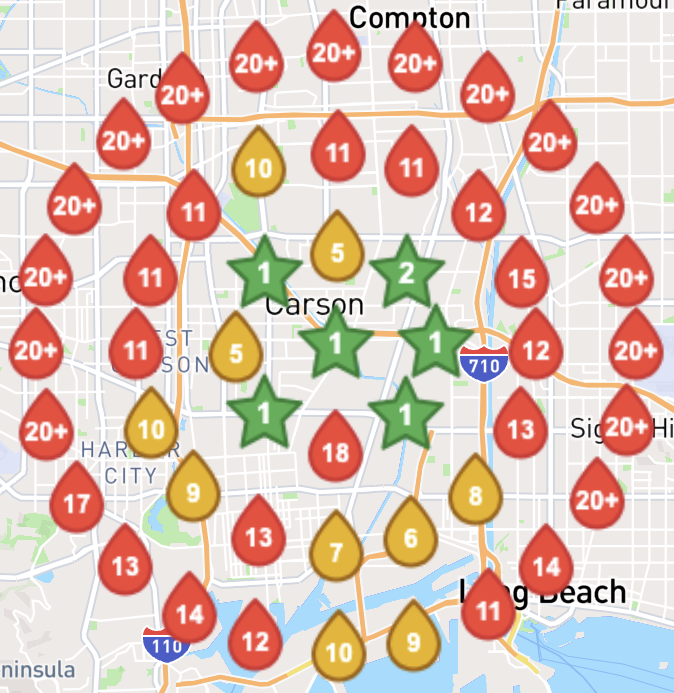Select the yellow 10 marker above Harbor City label
Viewport: 674px width, 693px height.
[151, 429]
